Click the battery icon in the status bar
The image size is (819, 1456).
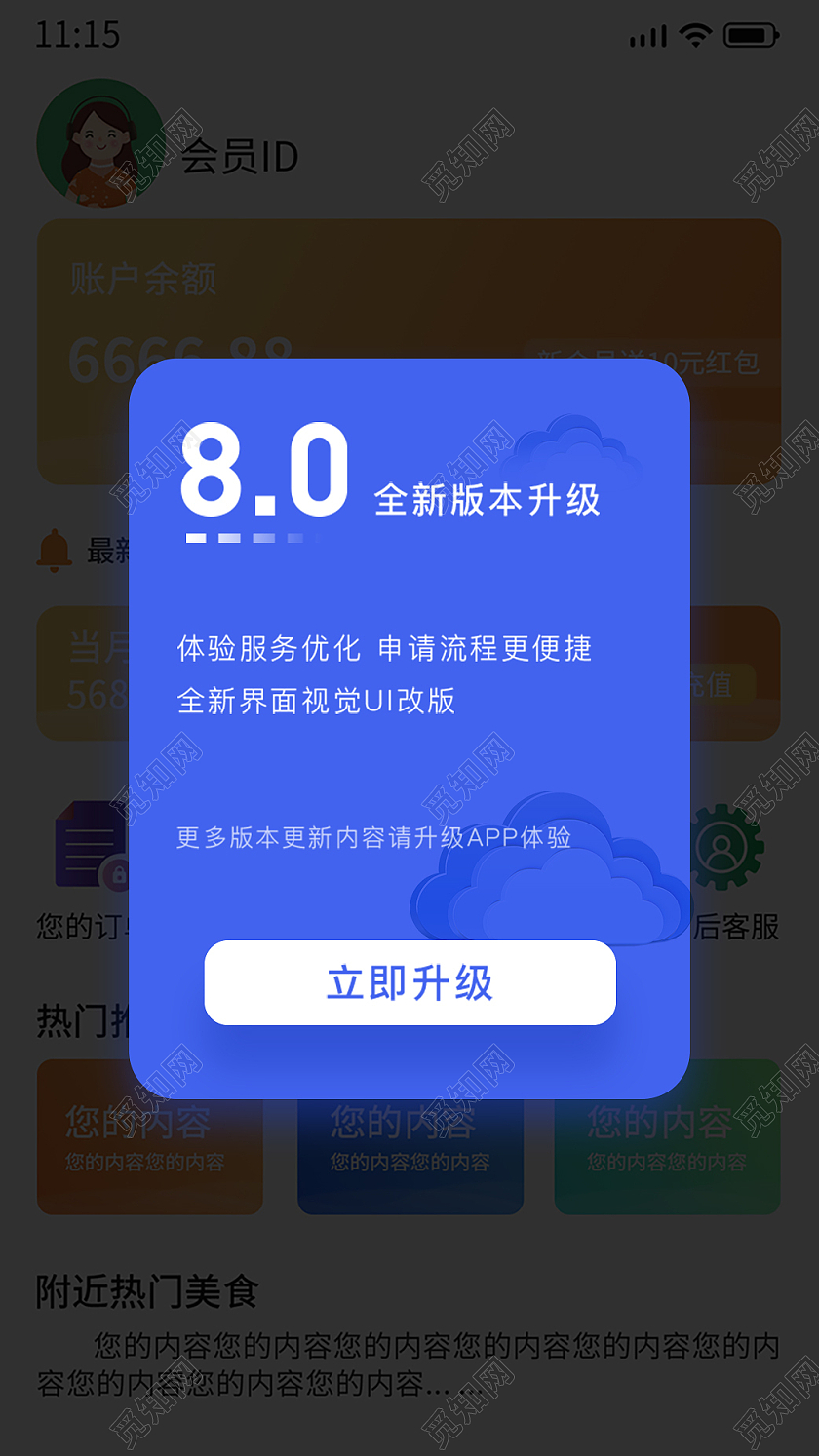pos(751,35)
